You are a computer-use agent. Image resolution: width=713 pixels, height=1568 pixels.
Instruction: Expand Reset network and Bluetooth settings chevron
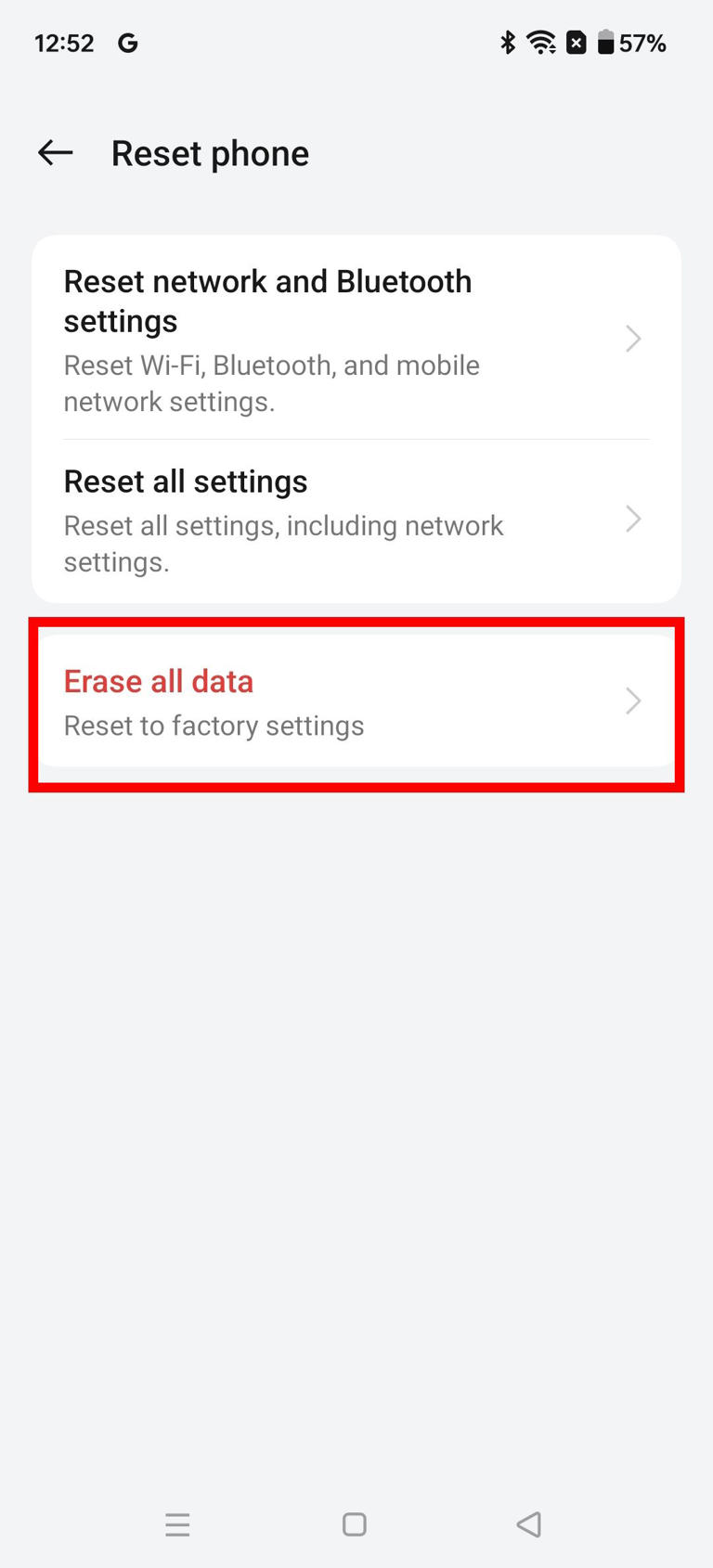coord(633,339)
